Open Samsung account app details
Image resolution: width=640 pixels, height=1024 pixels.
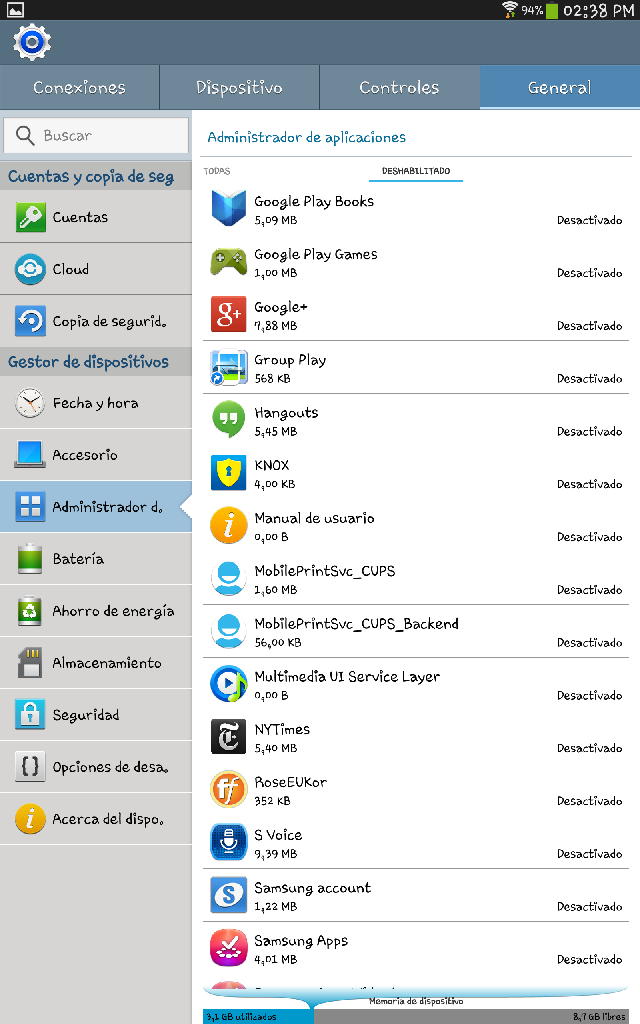[415, 896]
